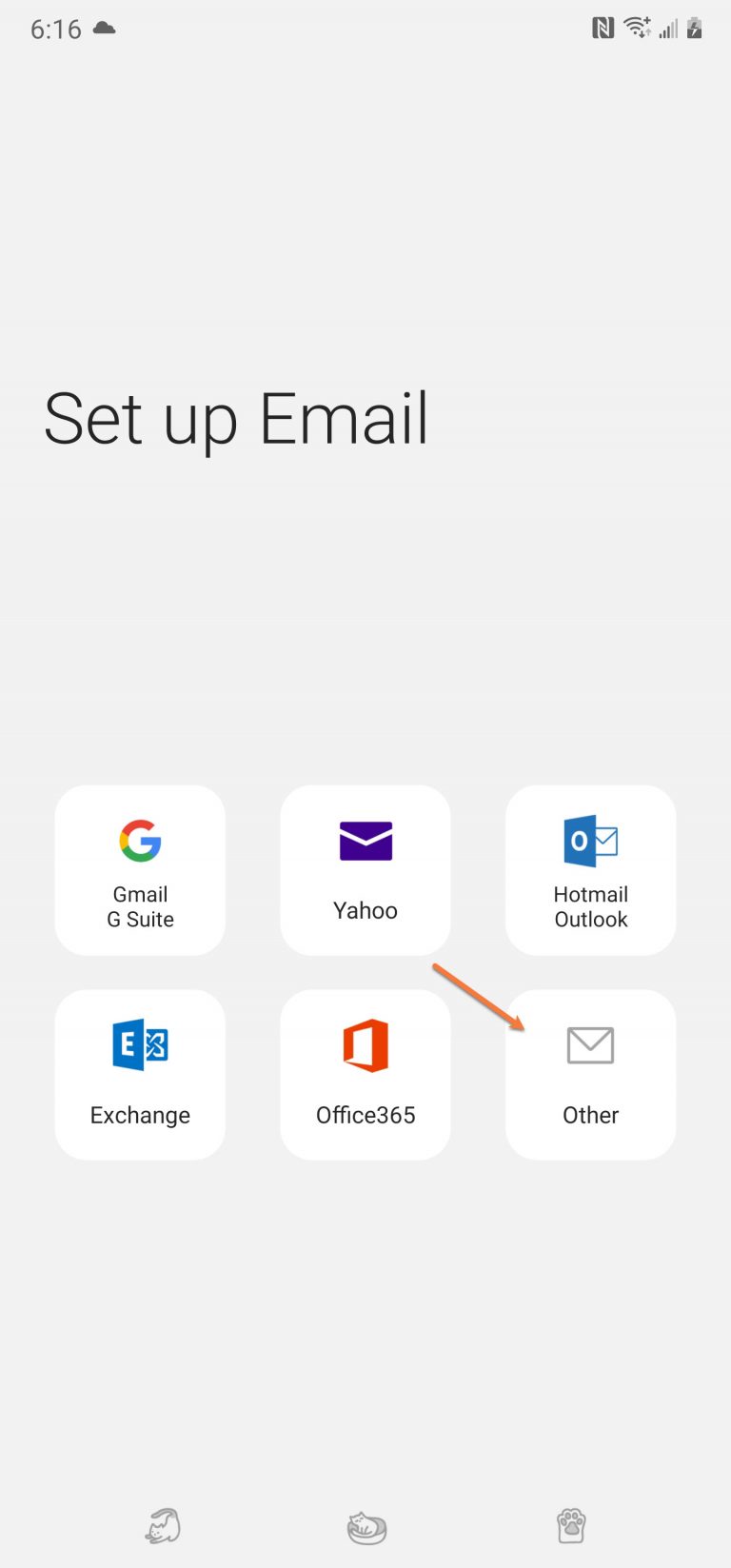
Task: Select Other to configure a custom account
Action: click(x=590, y=1074)
